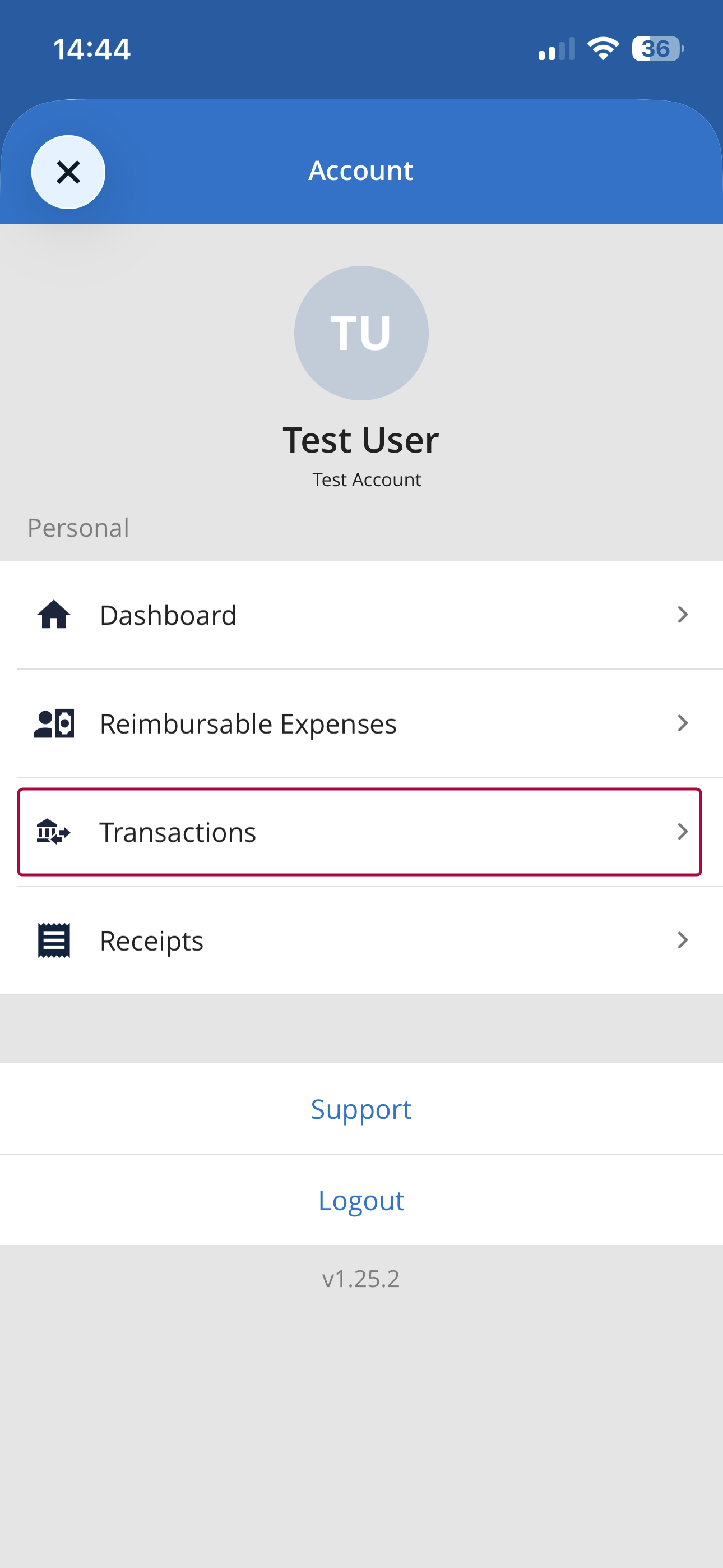Select the receipt icon beside Receipts
This screenshot has width=723, height=1568.
(54, 940)
